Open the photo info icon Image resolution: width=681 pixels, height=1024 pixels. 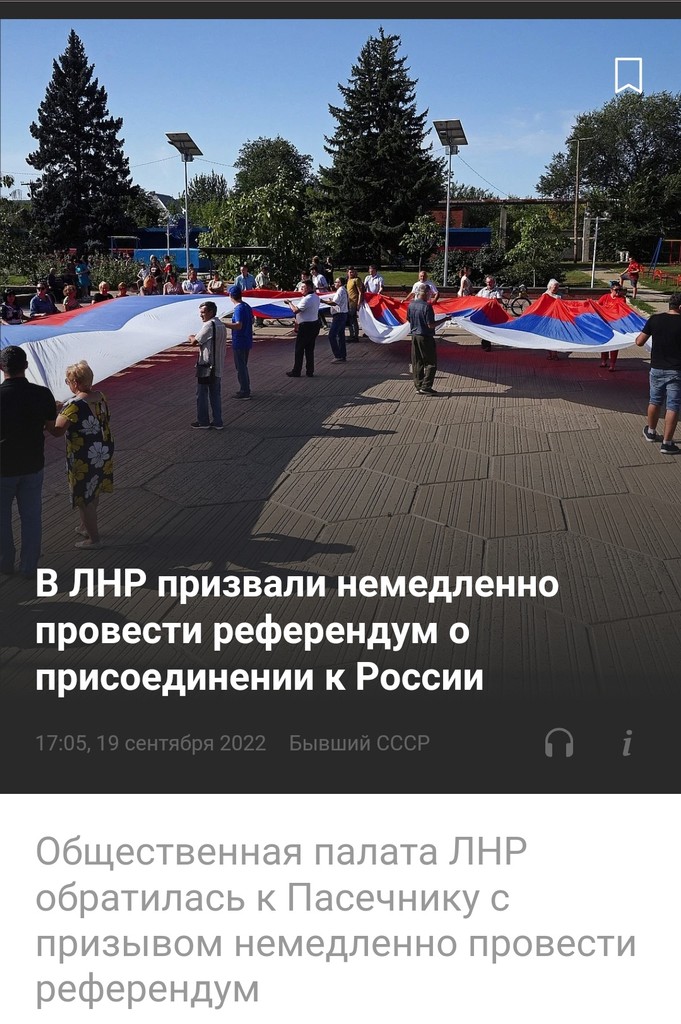pyautogui.click(x=627, y=743)
